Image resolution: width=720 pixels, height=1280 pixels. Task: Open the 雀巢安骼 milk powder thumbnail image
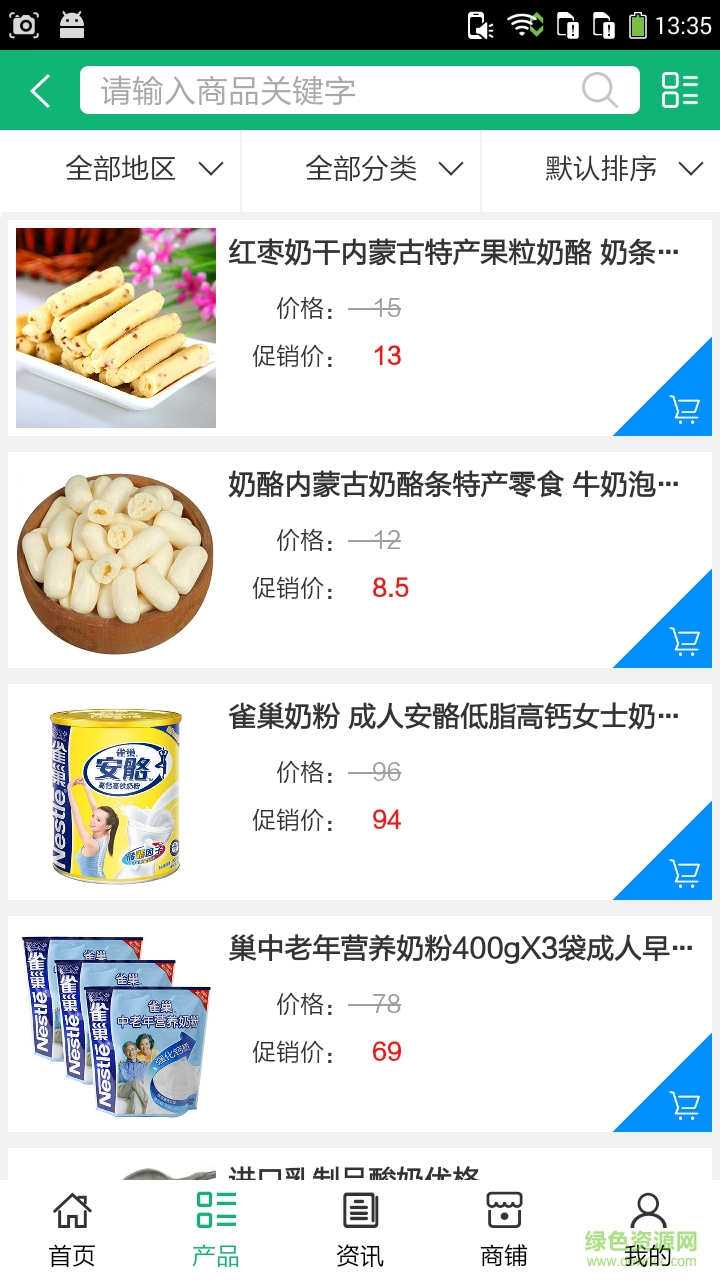[x=115, y=793]
